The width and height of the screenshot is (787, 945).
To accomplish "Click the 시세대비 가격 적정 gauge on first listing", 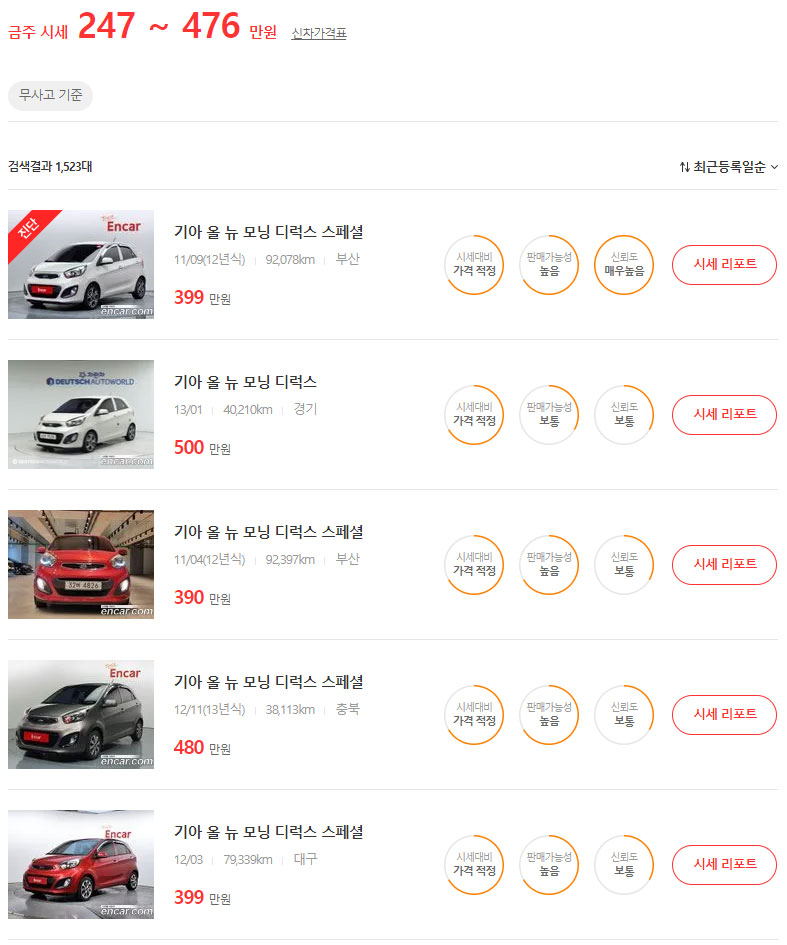I will [474, 265].
